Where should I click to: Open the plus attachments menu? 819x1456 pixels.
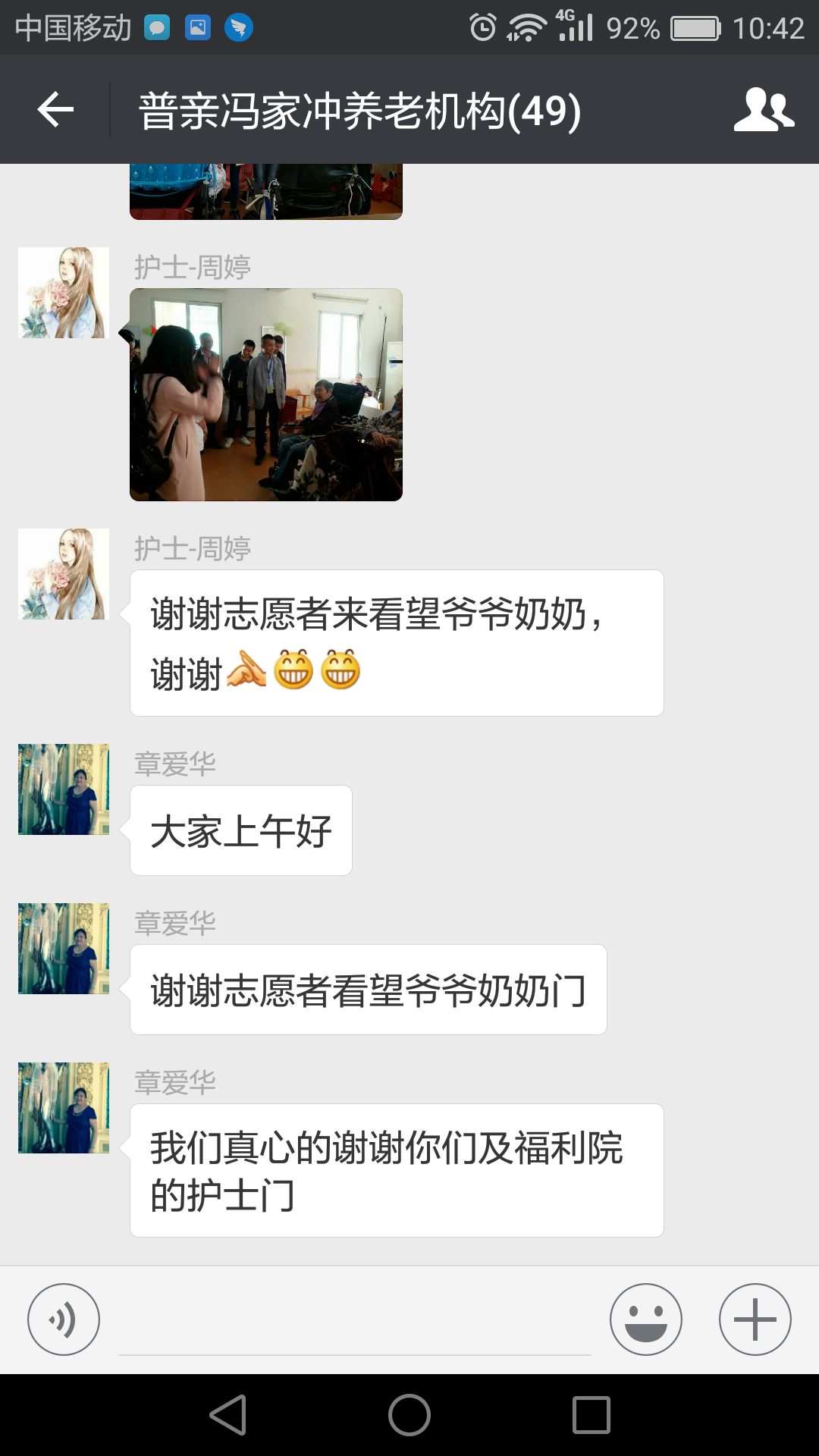pos(755,1319)
